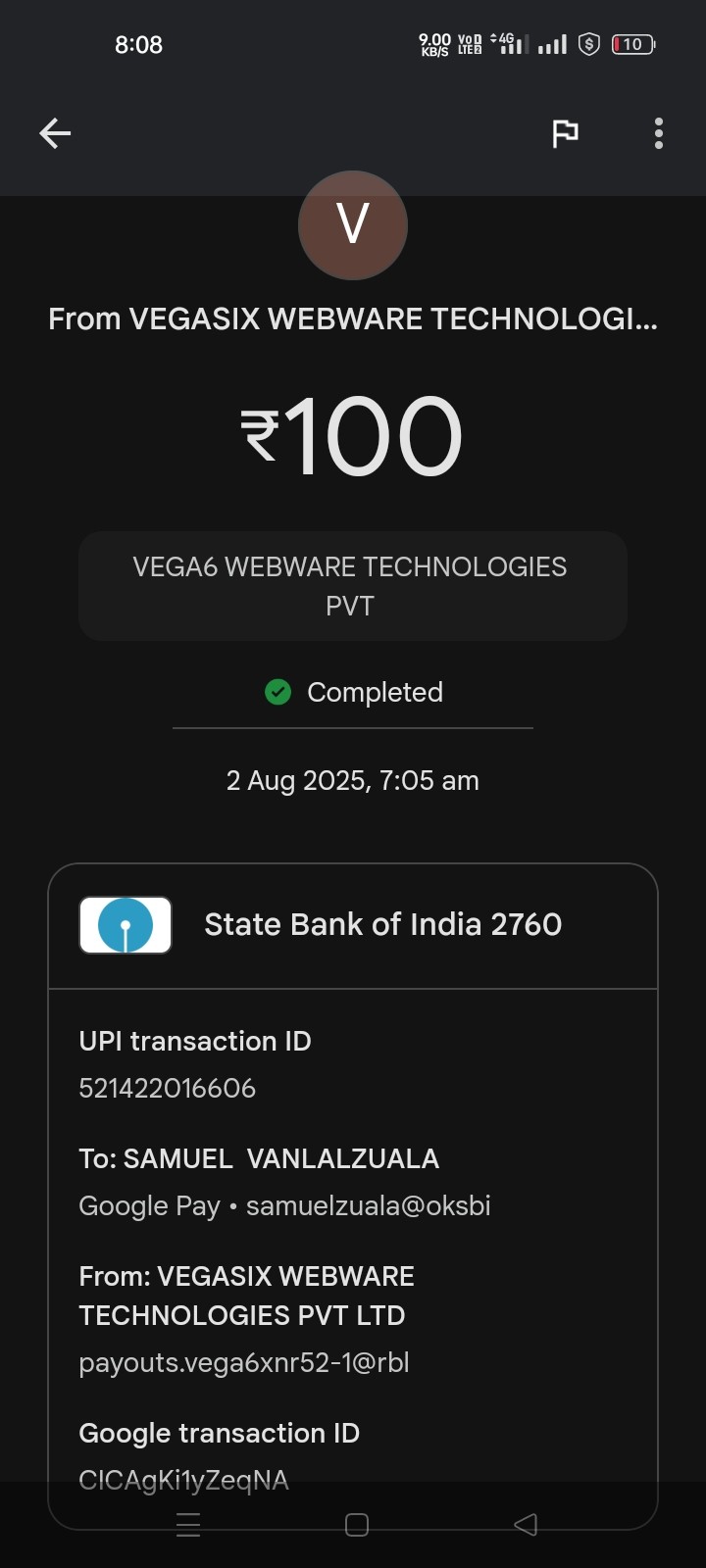Screen dimensions: 706x1568
Task: Go to the phone's home screen
Action: click(357, 1525)
